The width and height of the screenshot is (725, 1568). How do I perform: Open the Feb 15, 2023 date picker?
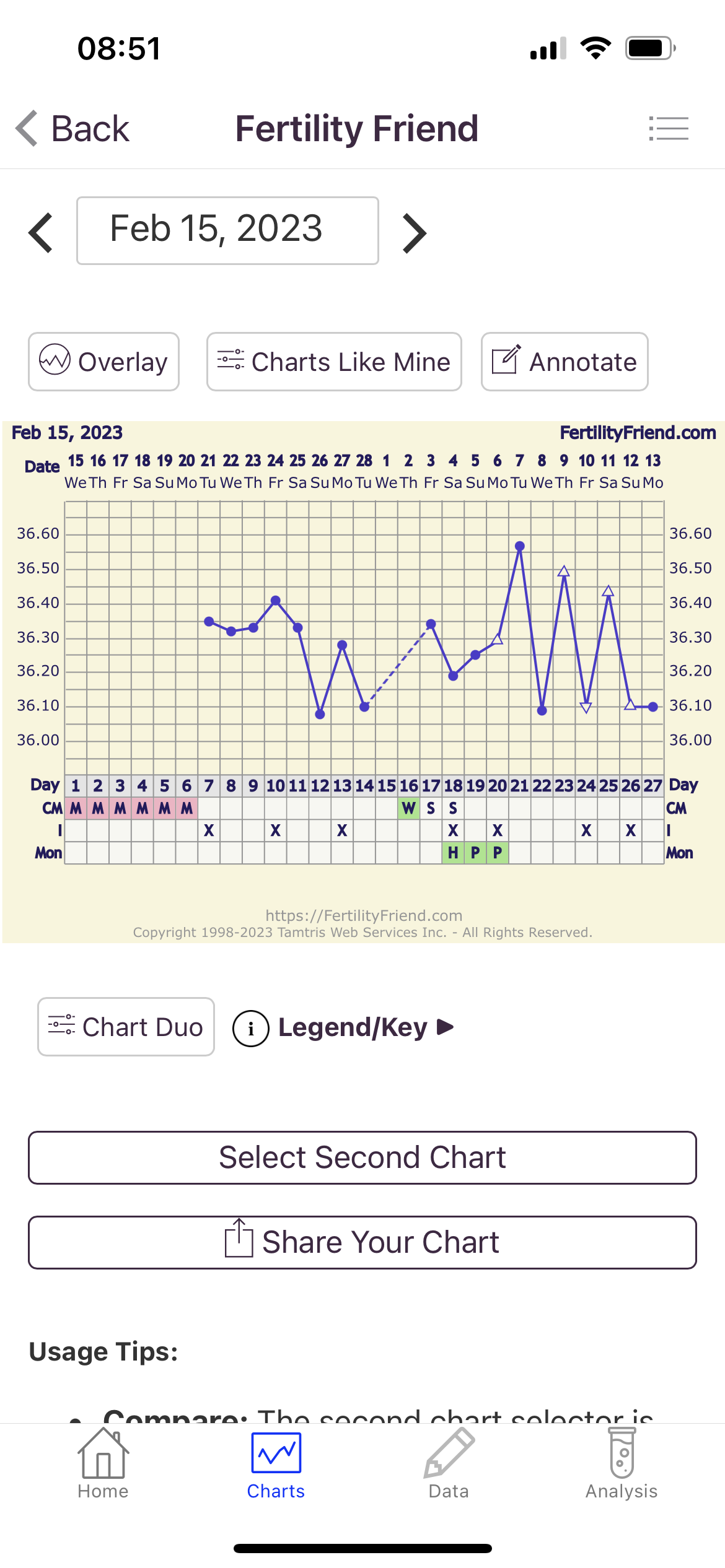point(227,230)
